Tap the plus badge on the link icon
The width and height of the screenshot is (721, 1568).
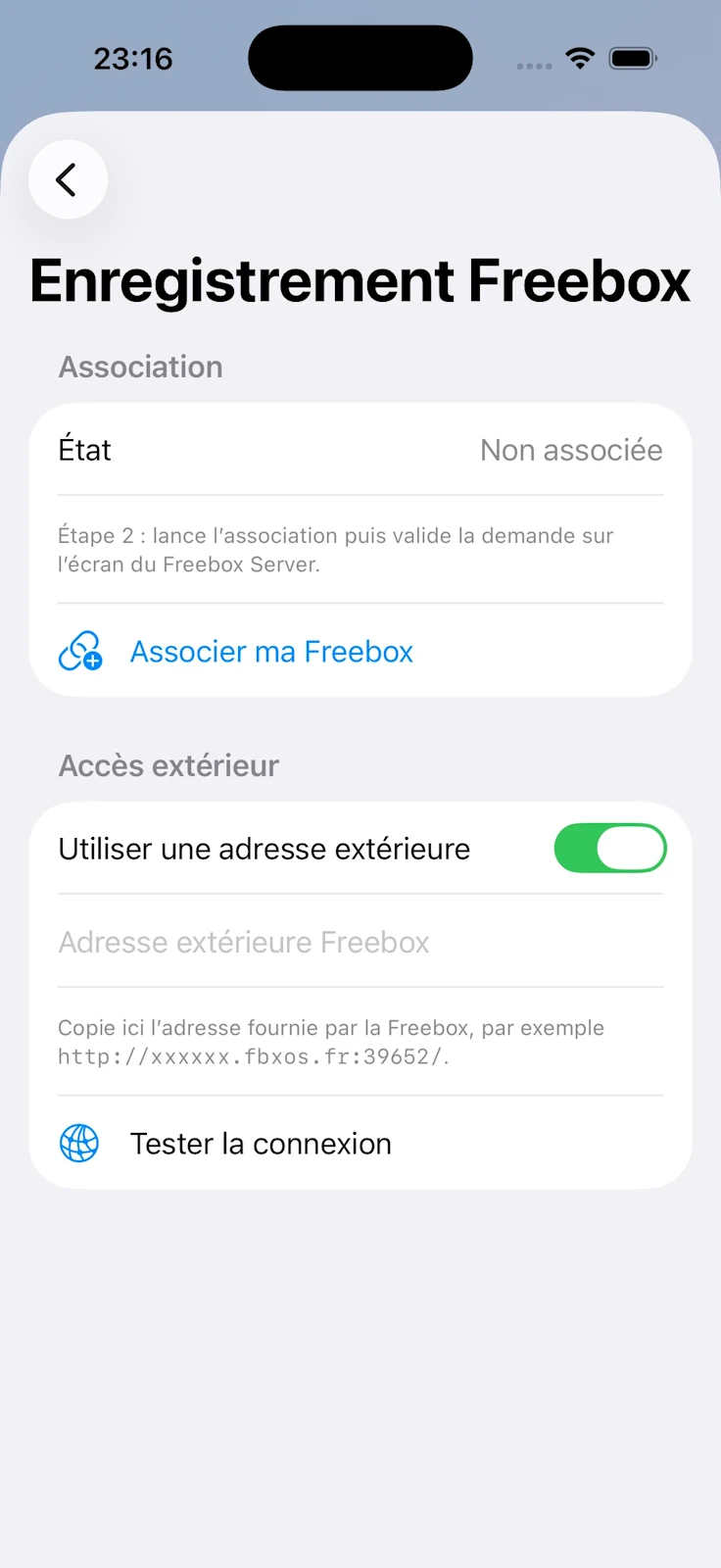[91, 660]
